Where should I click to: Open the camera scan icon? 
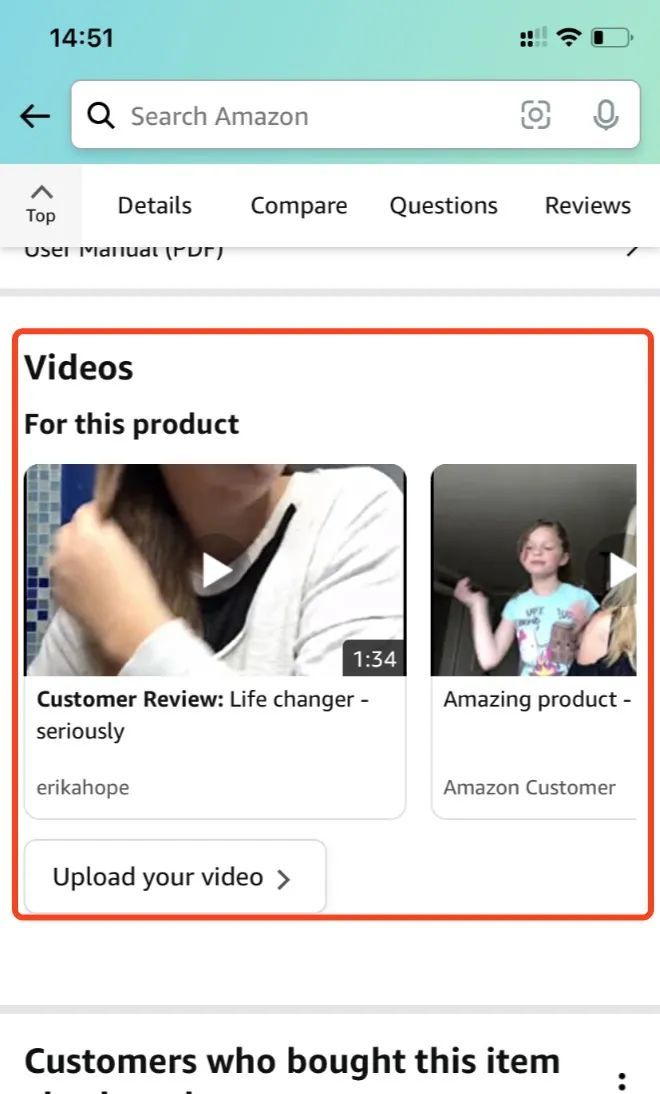pos(536,116)
